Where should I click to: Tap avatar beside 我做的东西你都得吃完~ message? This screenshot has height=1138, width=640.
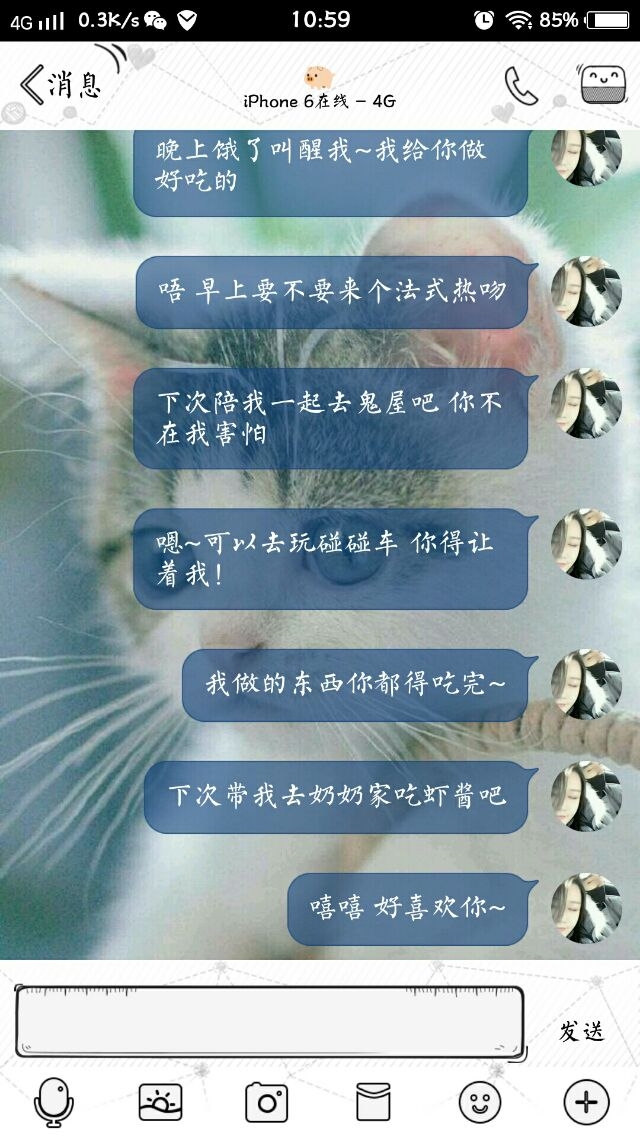pos(586,684)
